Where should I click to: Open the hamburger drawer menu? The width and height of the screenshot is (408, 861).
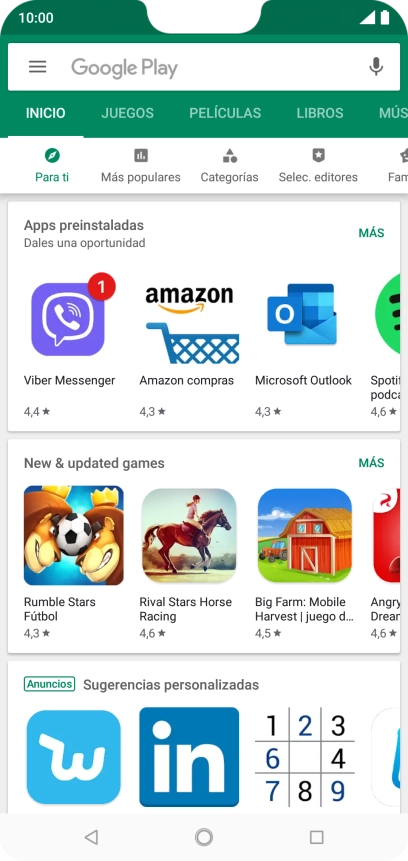click(x=37, y=67)
